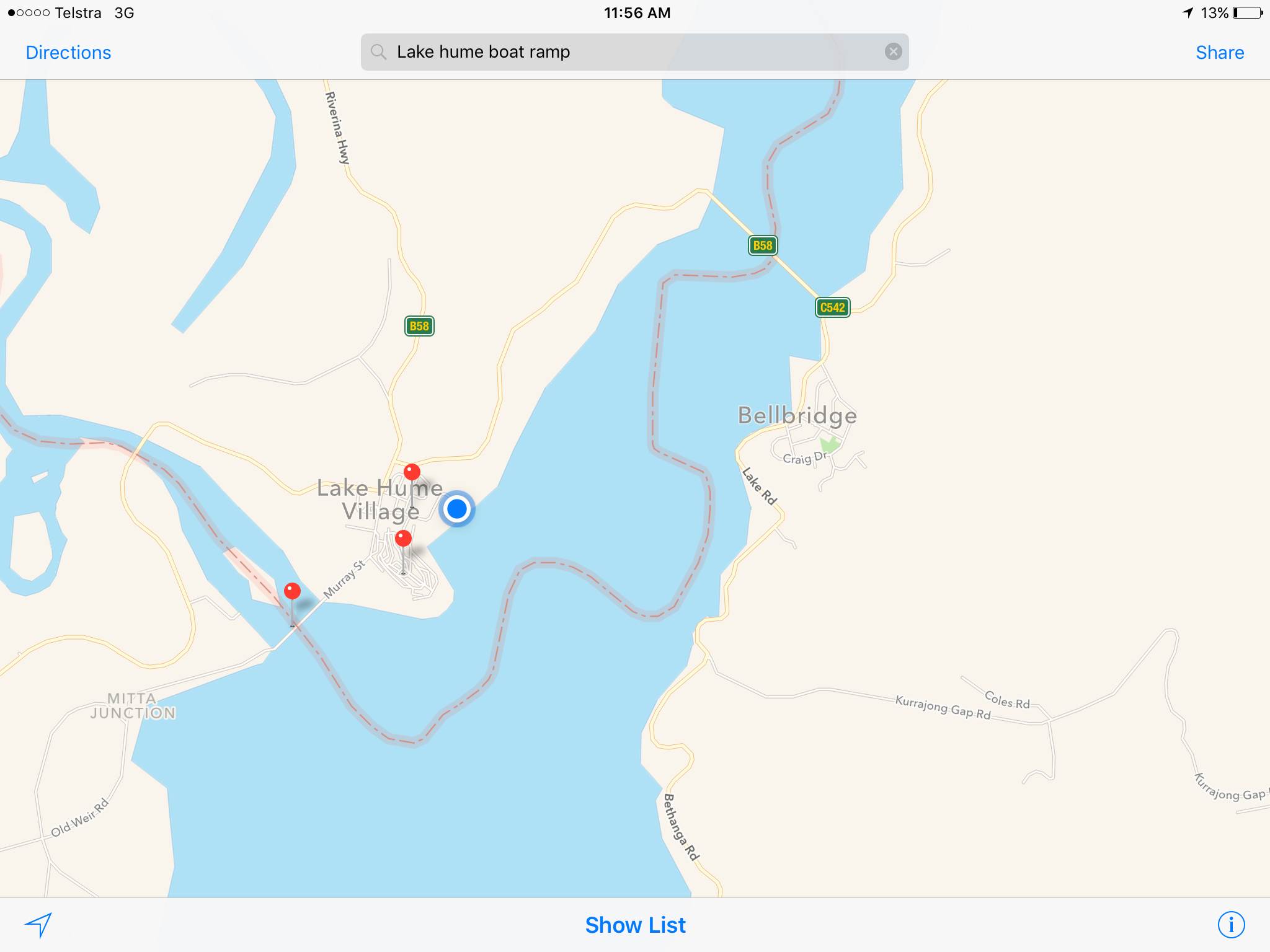Select the red pin near Murray St

click(292, 591)
